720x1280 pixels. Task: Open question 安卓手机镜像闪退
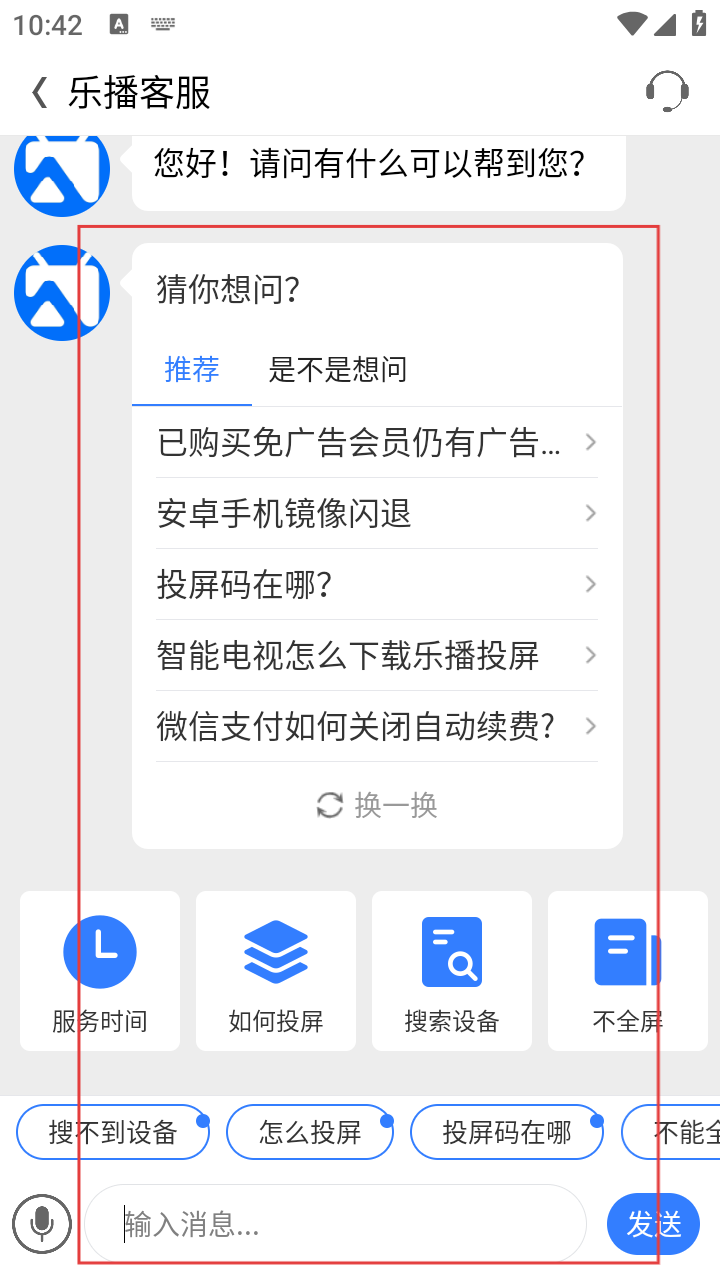point(376,513)
